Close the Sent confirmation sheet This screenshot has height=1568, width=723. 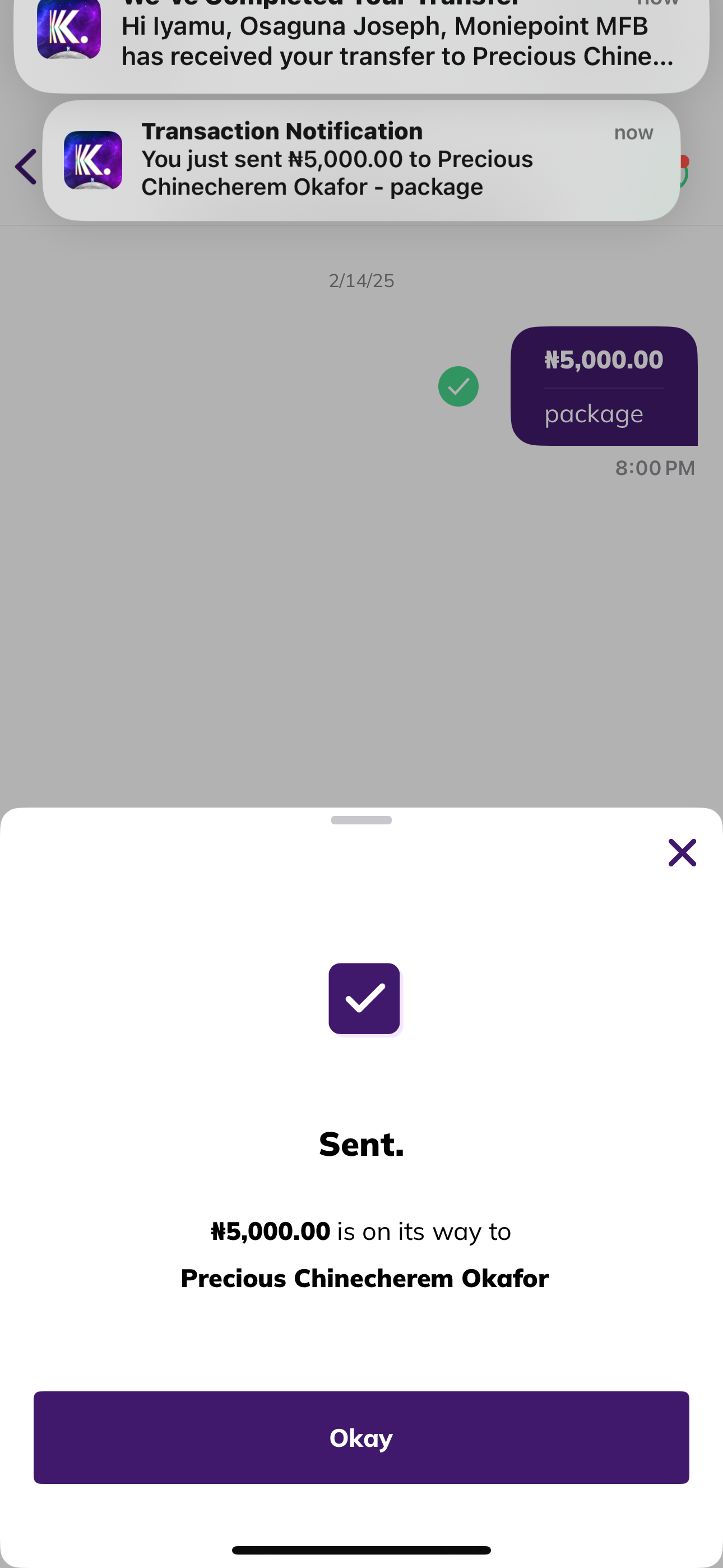pos(682,852)
